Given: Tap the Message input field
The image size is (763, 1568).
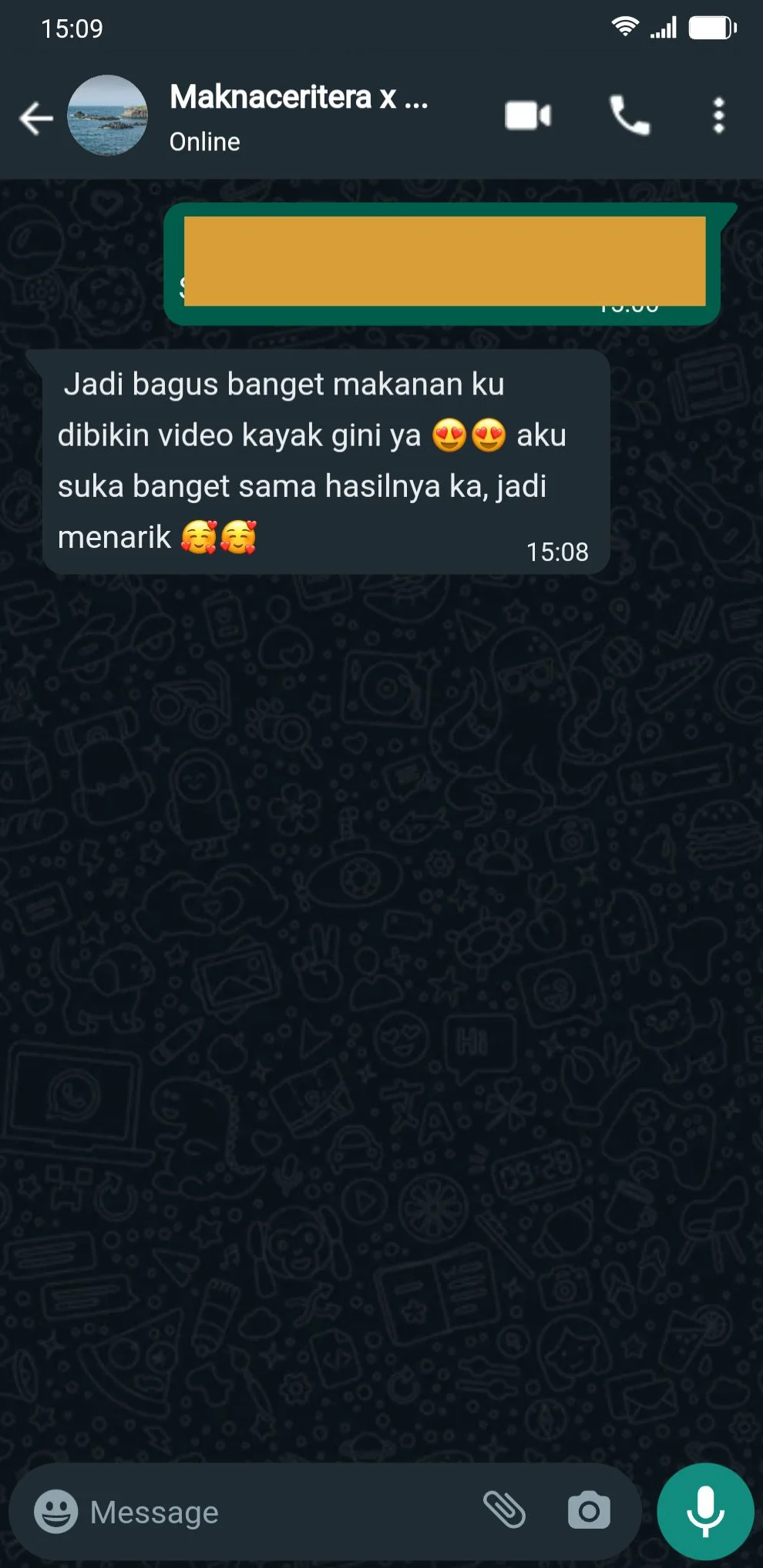Looking at the screenshot, I should 231,1510.
